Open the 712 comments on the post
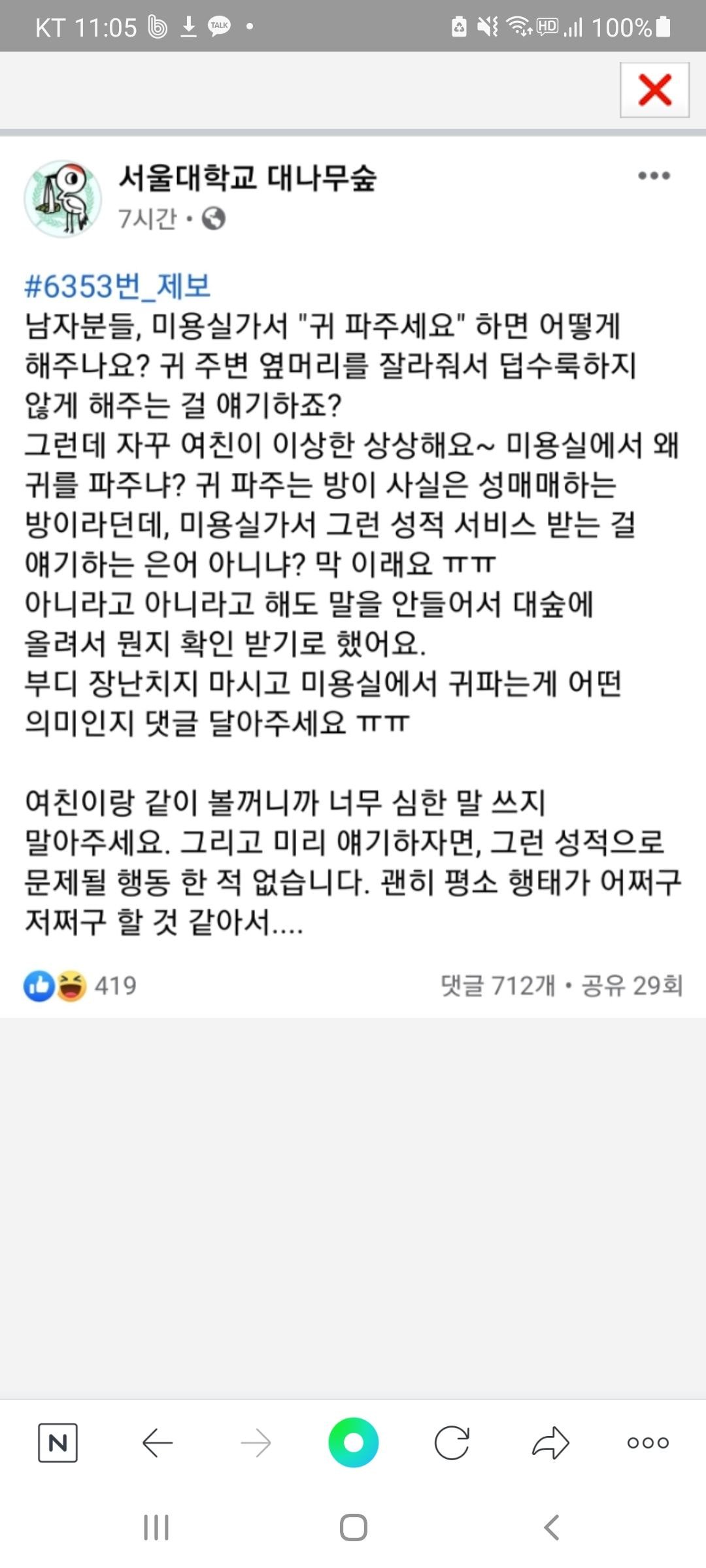The image size is (706, 1568). (497, 985)
